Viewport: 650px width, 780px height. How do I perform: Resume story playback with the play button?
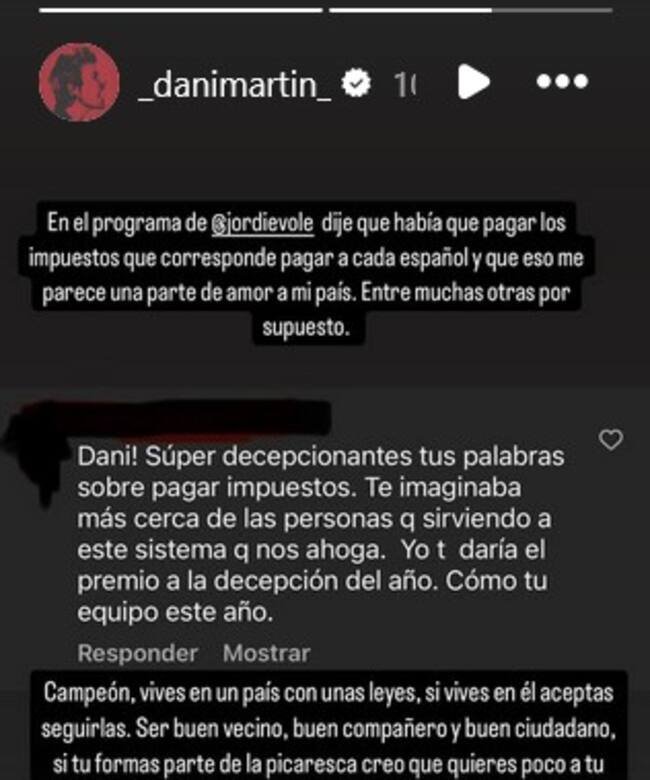tap(472, 82)
